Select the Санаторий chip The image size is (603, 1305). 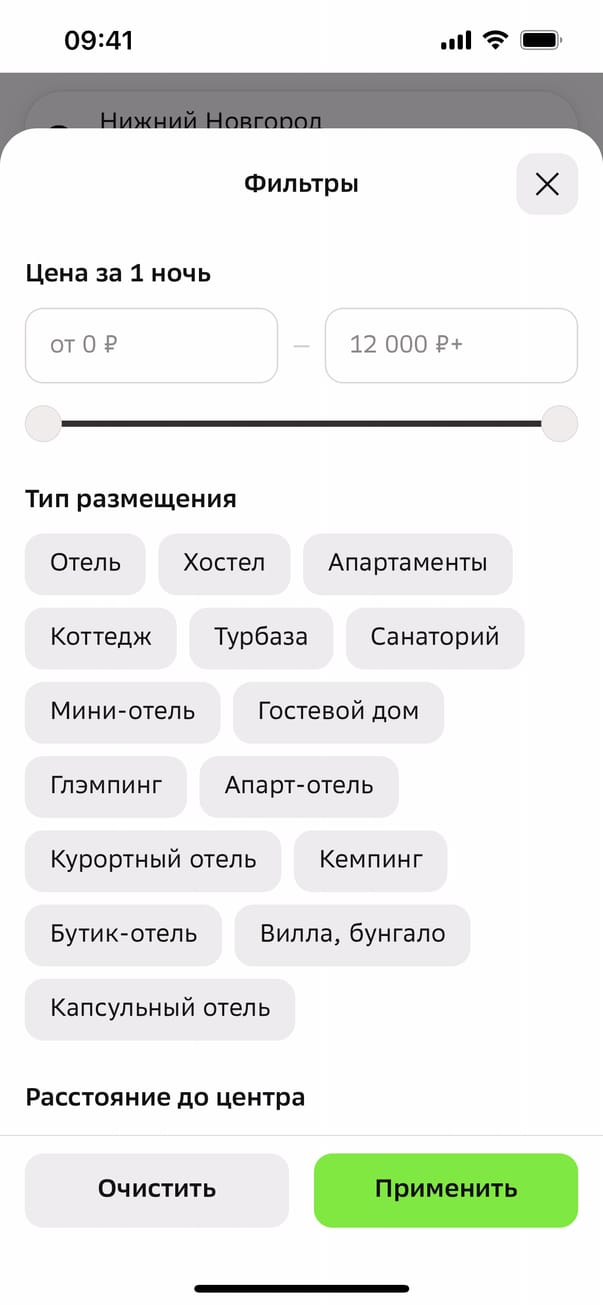coord(434,637)
